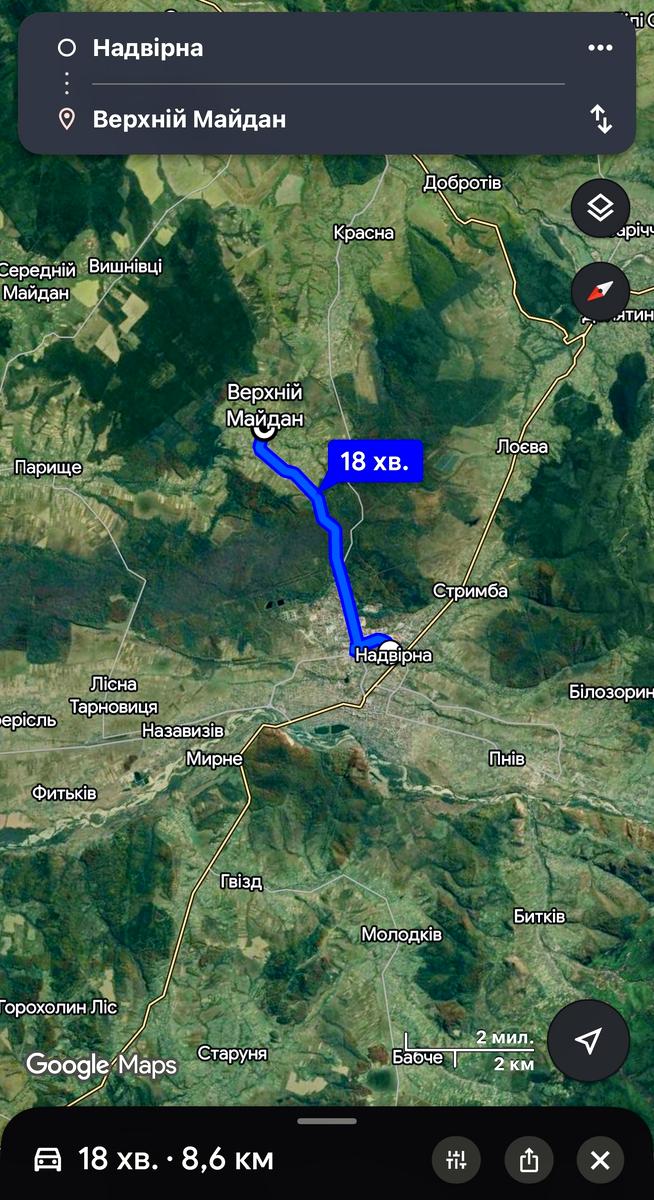Center the map on my location
The height and width of the screenshot is (1200, 654).
click(x=589, y=1041)
